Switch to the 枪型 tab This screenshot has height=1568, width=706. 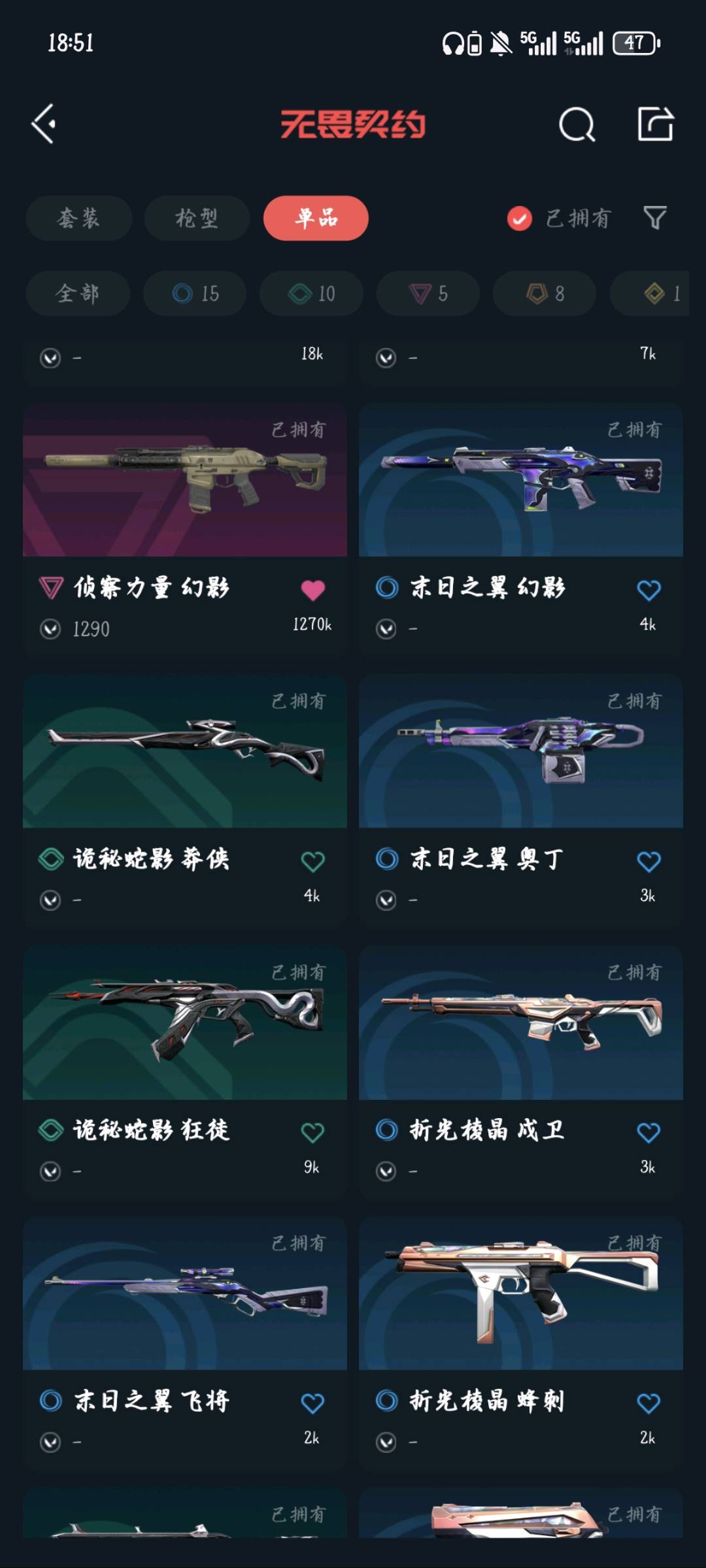[x=196, y=218]
